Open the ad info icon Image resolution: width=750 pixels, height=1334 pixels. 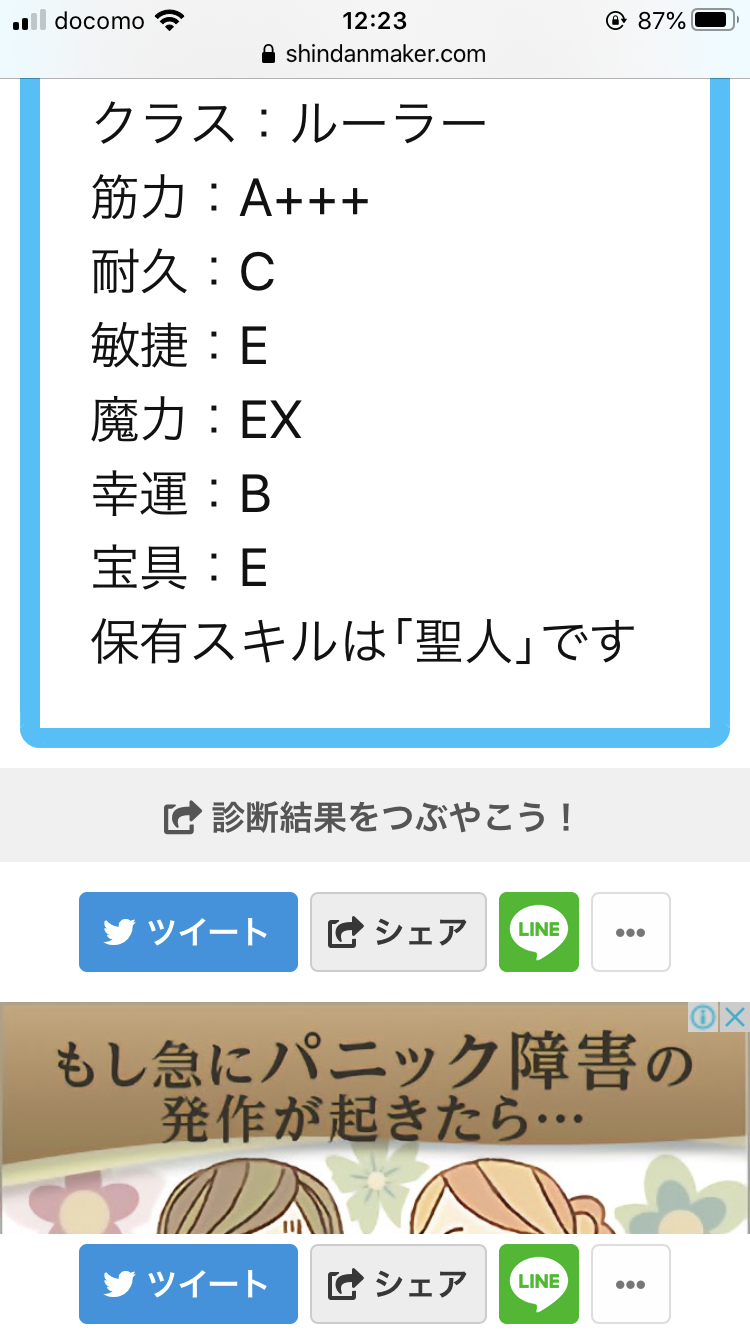[703, 1018]
